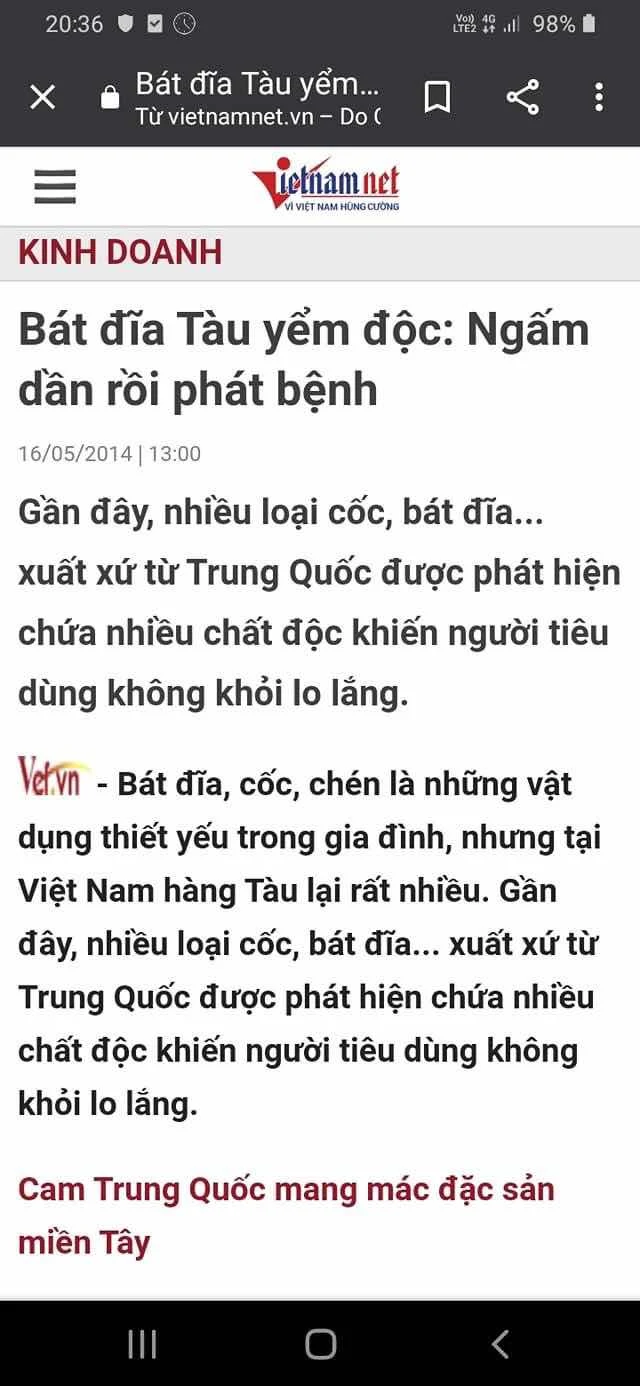Go to the Vietnamnet home page via the logo

(326, 187)
